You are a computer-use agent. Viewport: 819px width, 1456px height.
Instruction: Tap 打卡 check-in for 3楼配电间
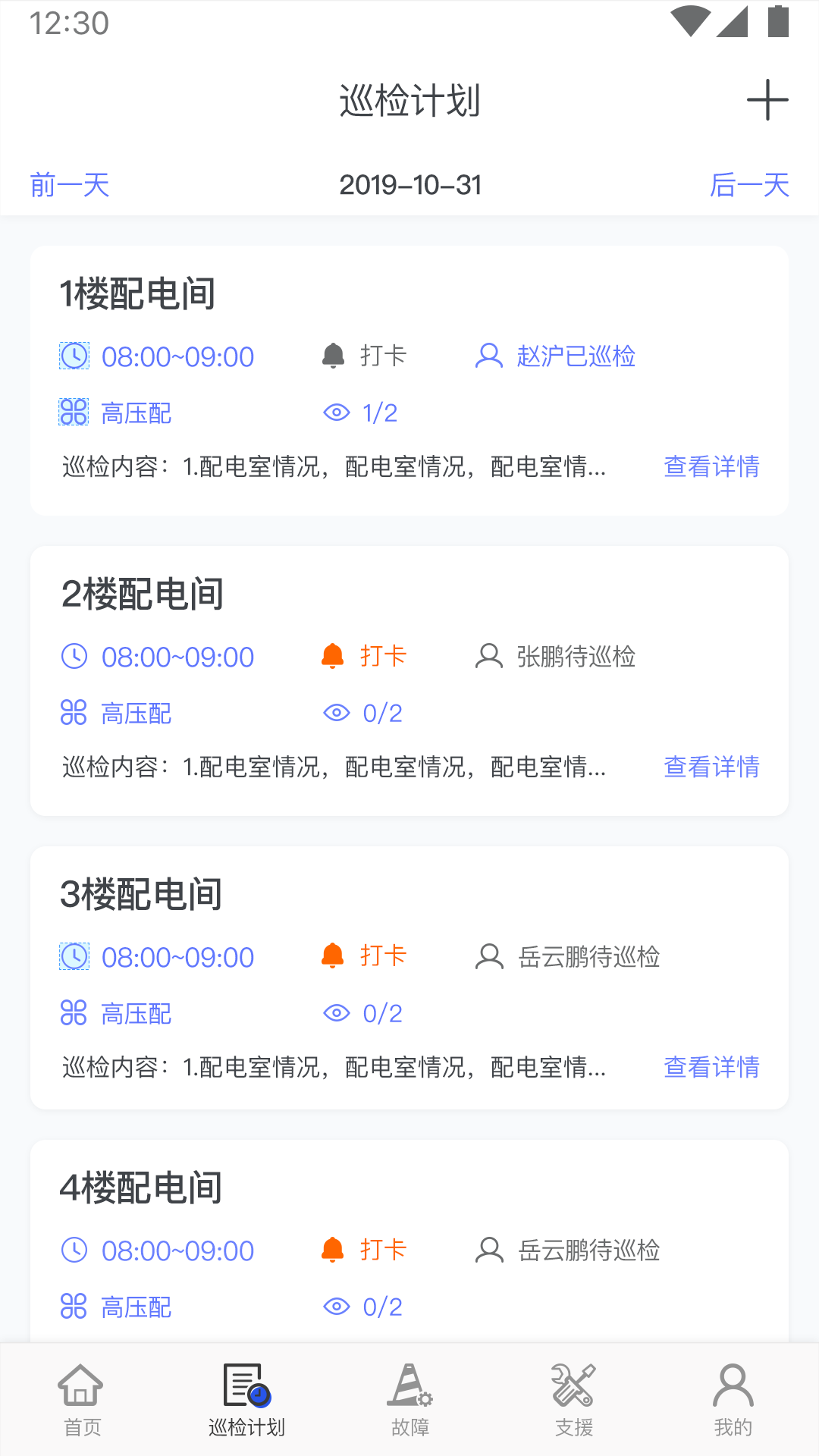366,955
